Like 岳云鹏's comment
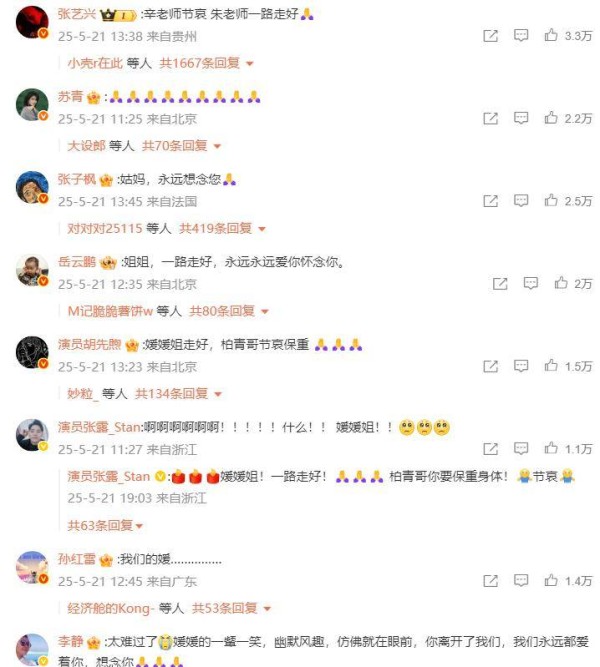This screenshot has height=667, width=600. click(x=561, y=284)
